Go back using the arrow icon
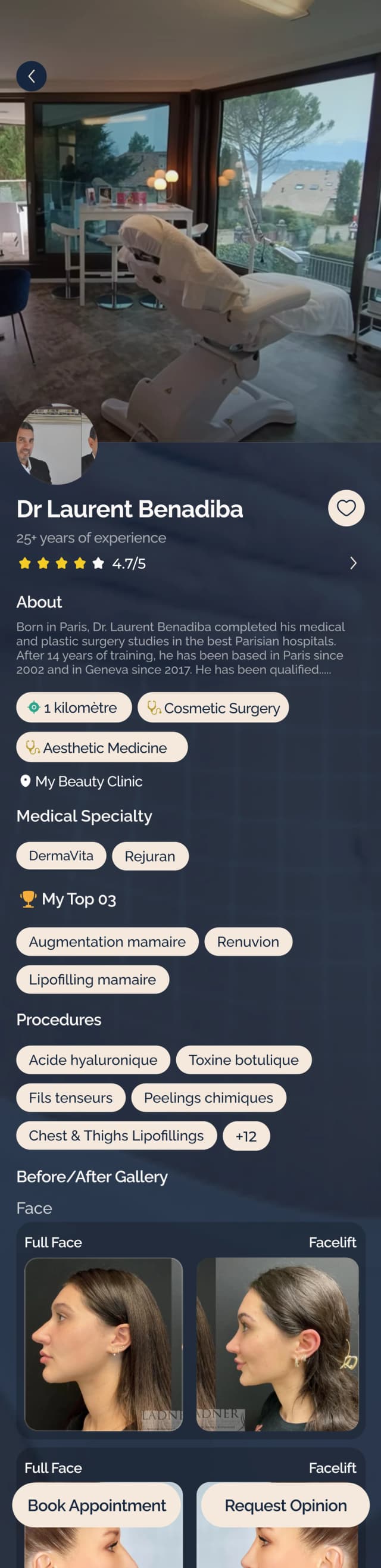This screenshot has width=381, height=1568. click(x=31, y=76)
